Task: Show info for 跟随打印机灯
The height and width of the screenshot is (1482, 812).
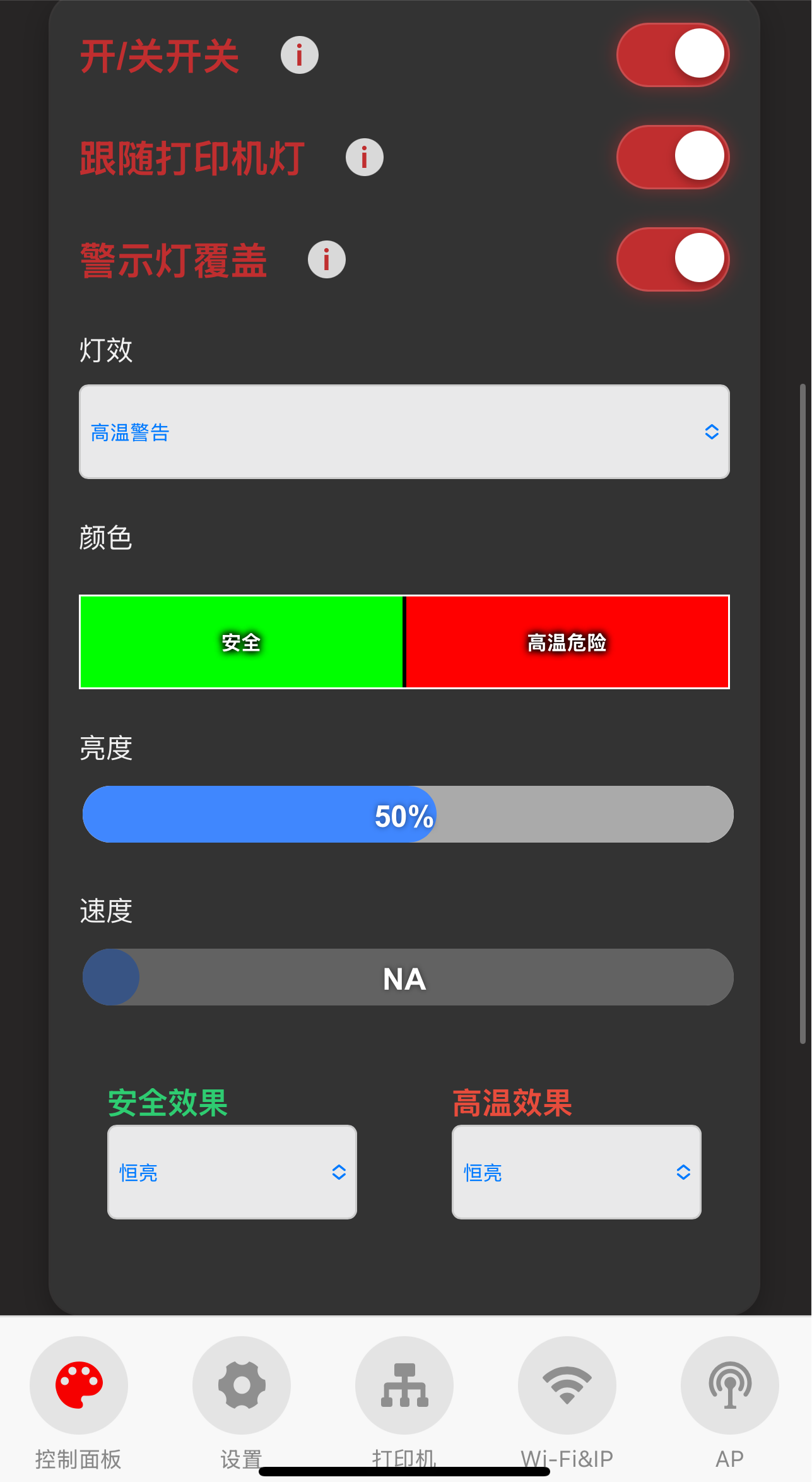Action: [365, 157]
